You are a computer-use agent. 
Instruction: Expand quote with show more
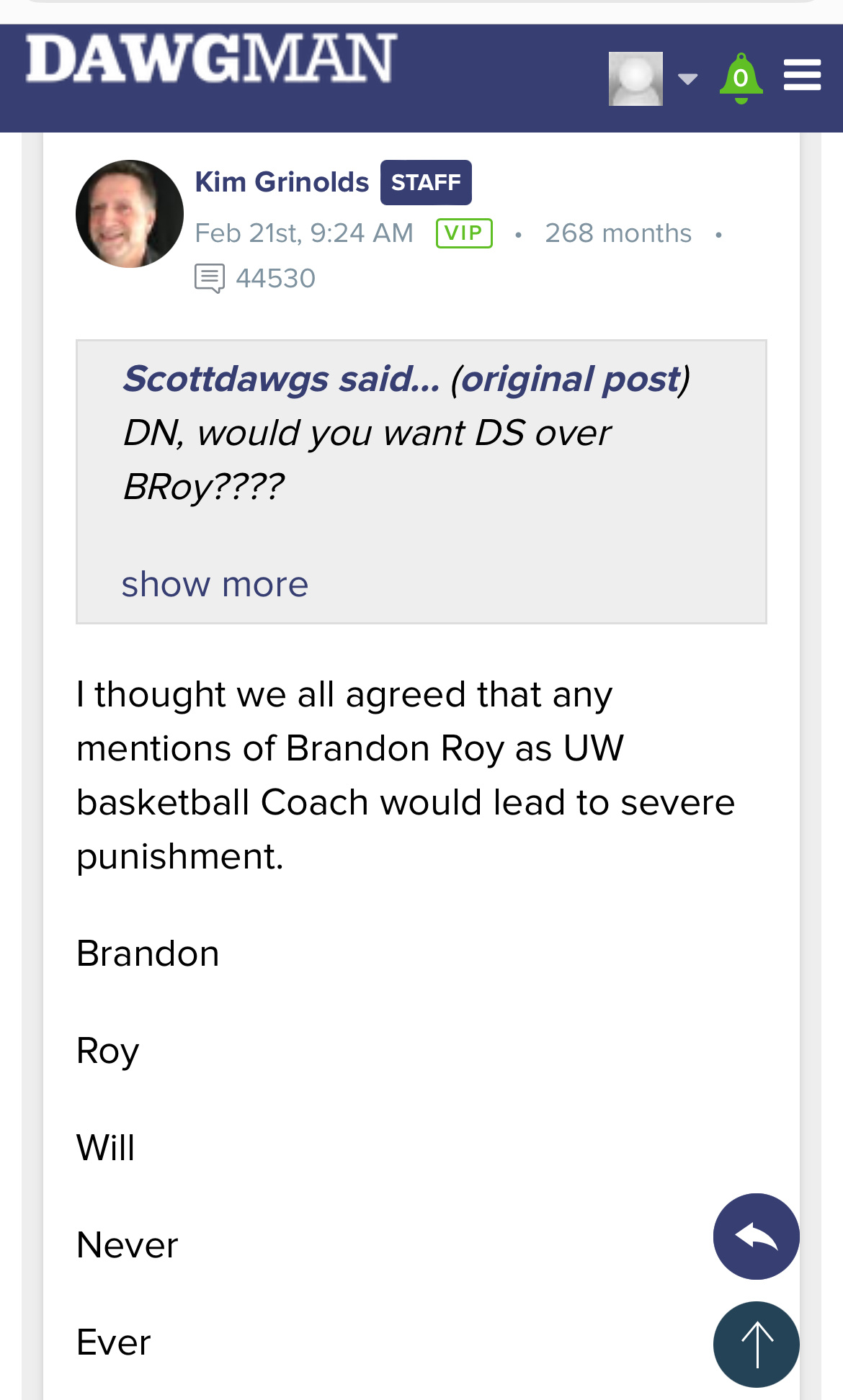point(215,584)
